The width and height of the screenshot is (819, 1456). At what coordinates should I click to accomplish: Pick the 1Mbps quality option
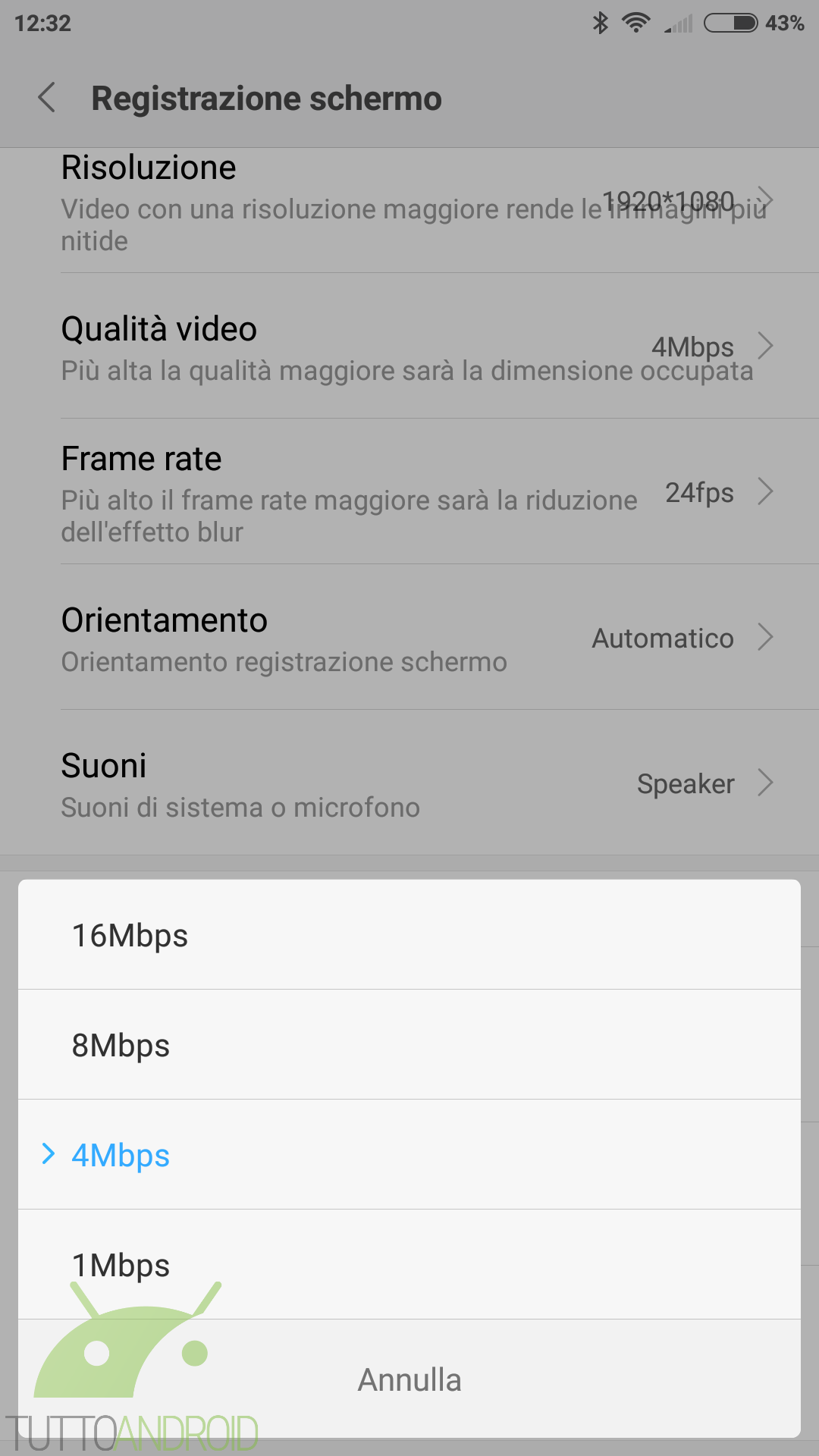[x=409, y=1264]
